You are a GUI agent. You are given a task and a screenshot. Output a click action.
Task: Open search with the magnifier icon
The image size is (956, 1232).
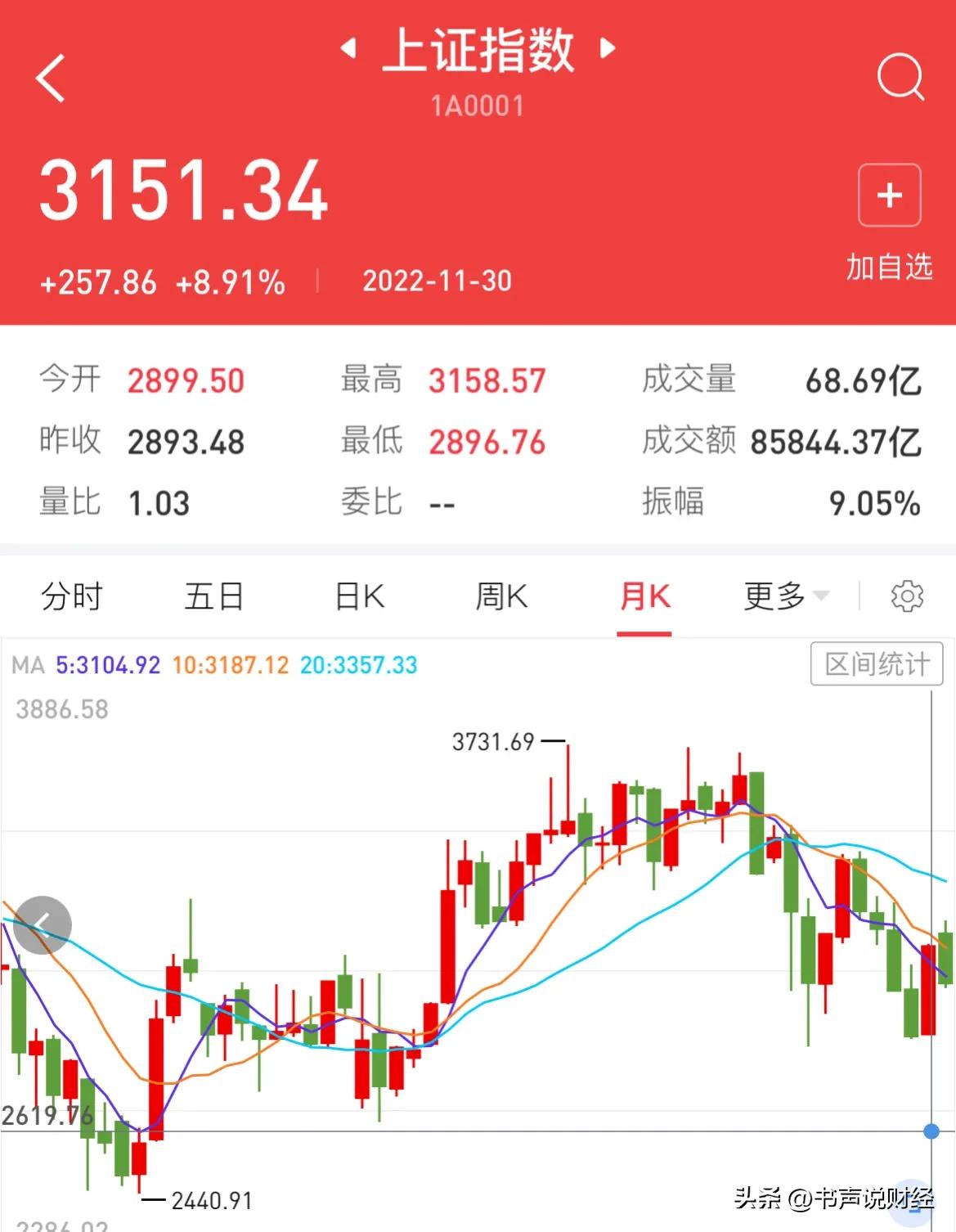tap(900, 78)
